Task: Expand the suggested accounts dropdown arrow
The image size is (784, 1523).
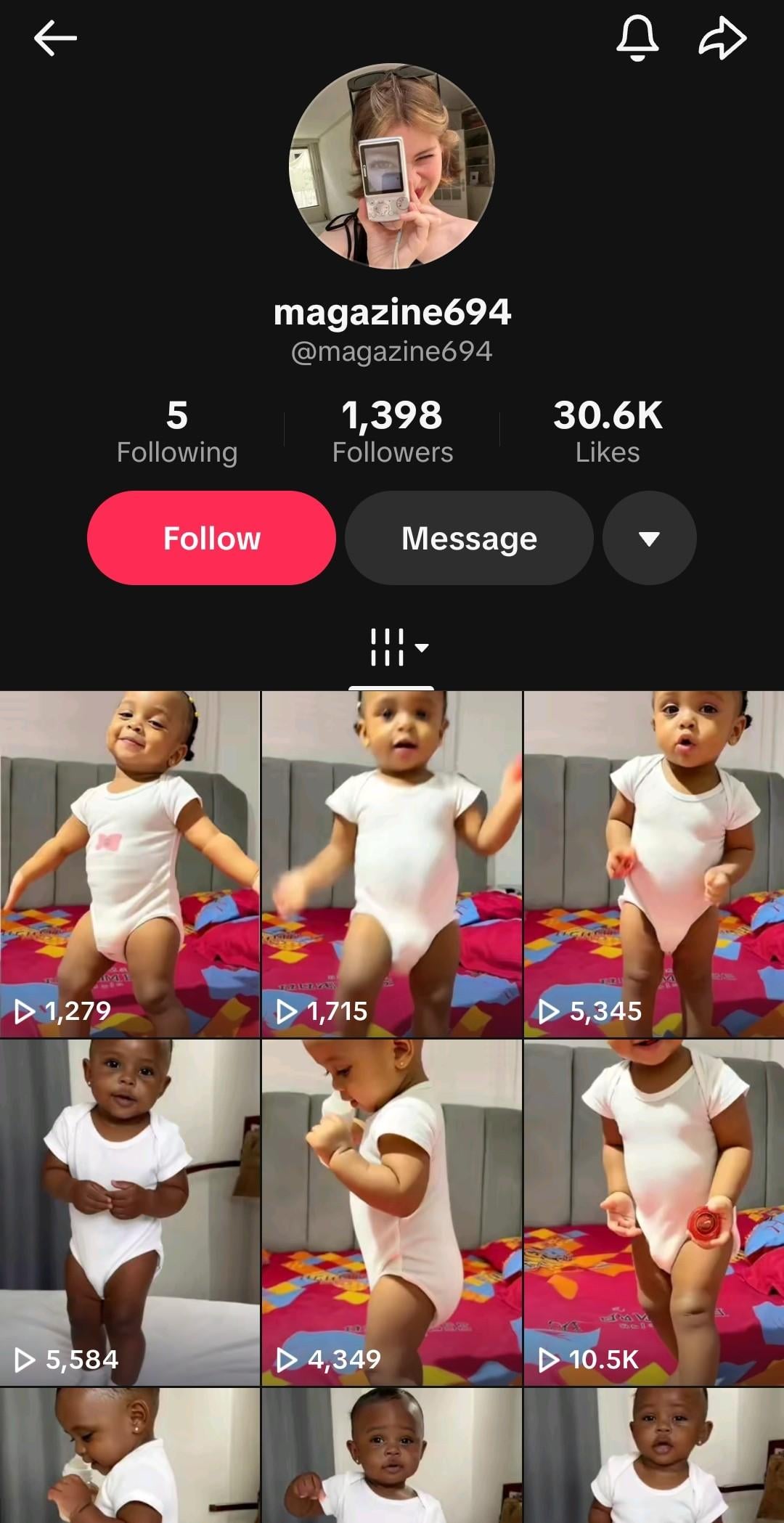Action: pos(649,538)
